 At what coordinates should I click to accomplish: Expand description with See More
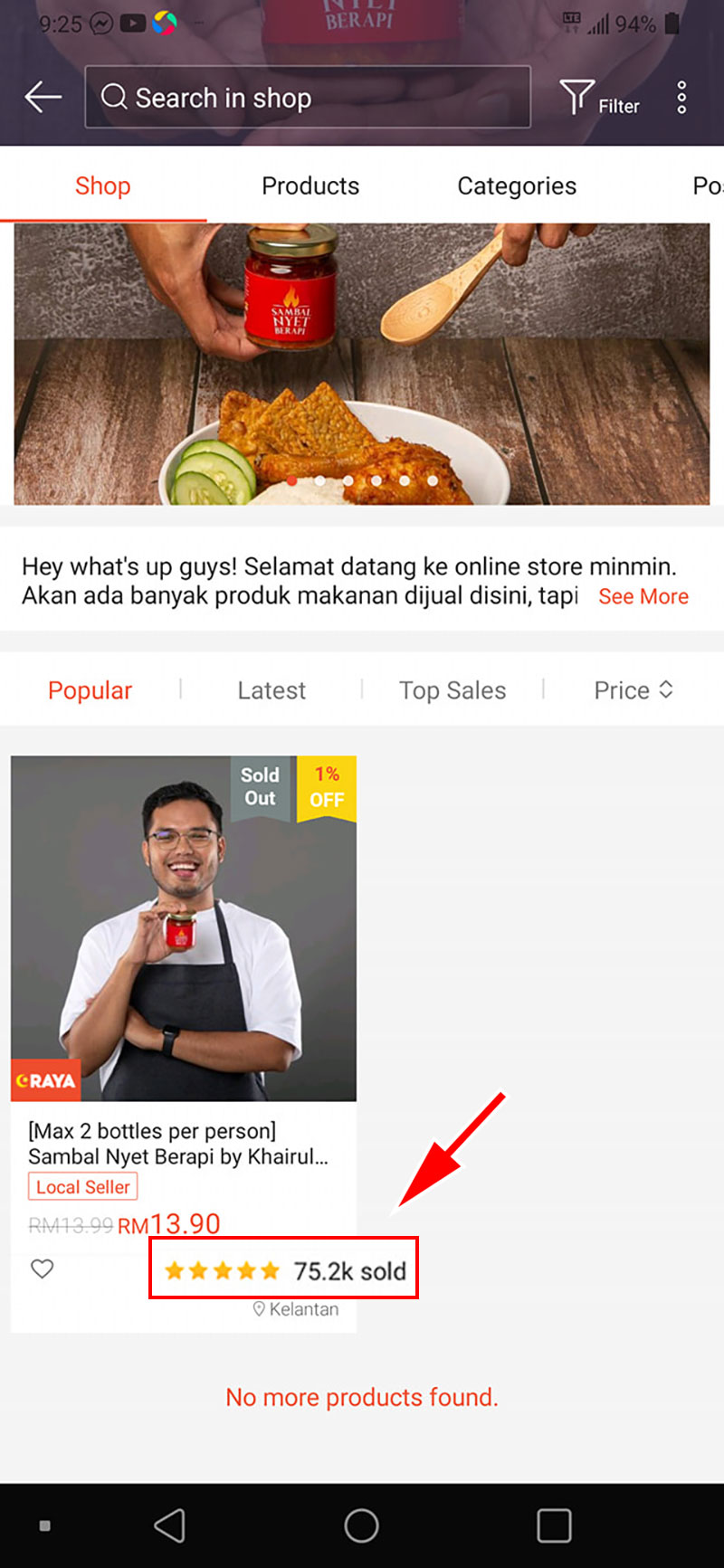point(643,596)
